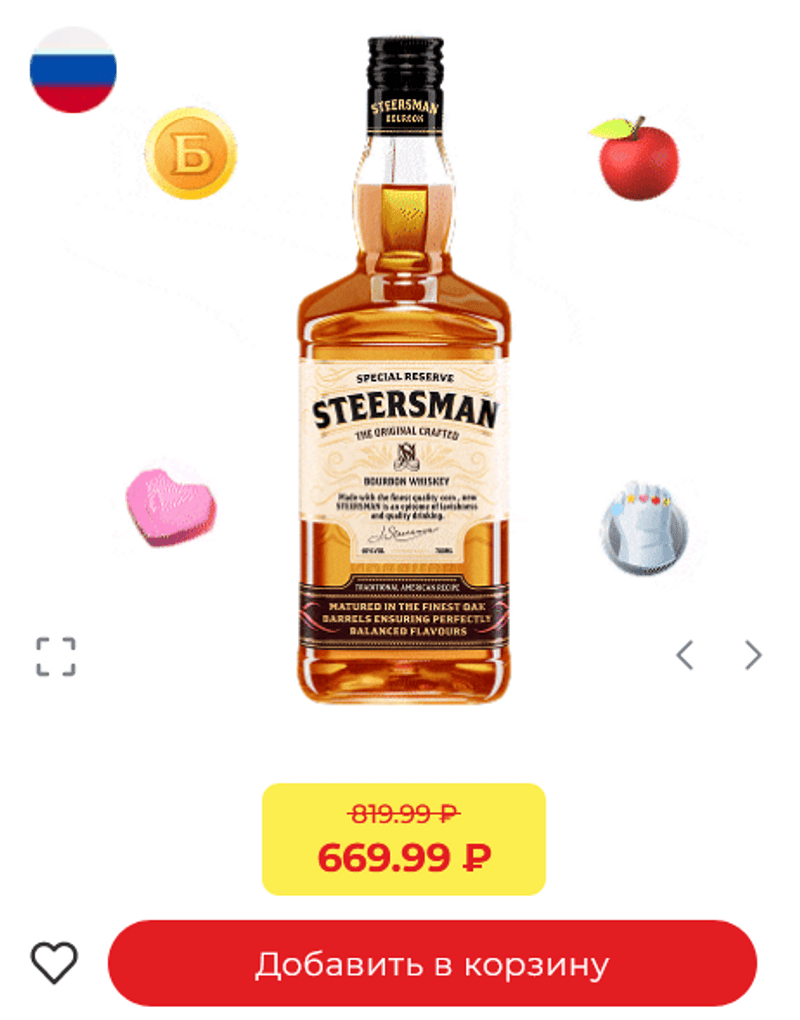The width and height of the screenshot is (800, 1020).
Task: Show the next product image
Action: point(753,655)
